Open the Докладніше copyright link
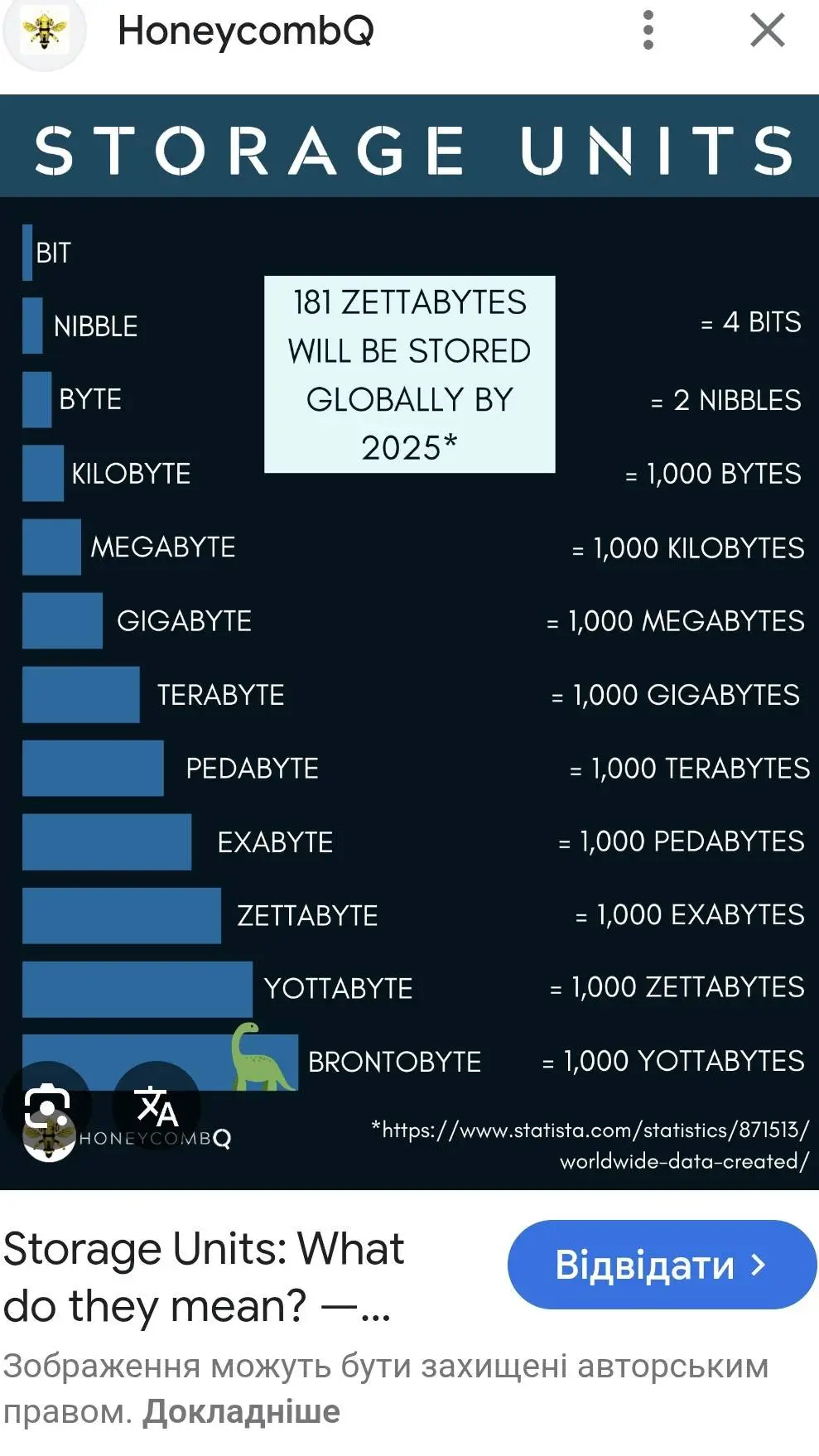The image size is (819, 1456). (241, 1411)
